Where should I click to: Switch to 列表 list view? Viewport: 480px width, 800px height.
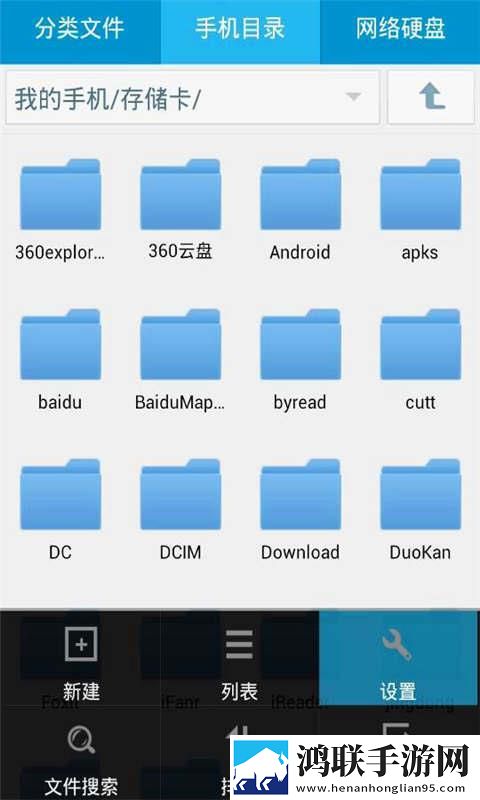(x=240, y=661)
